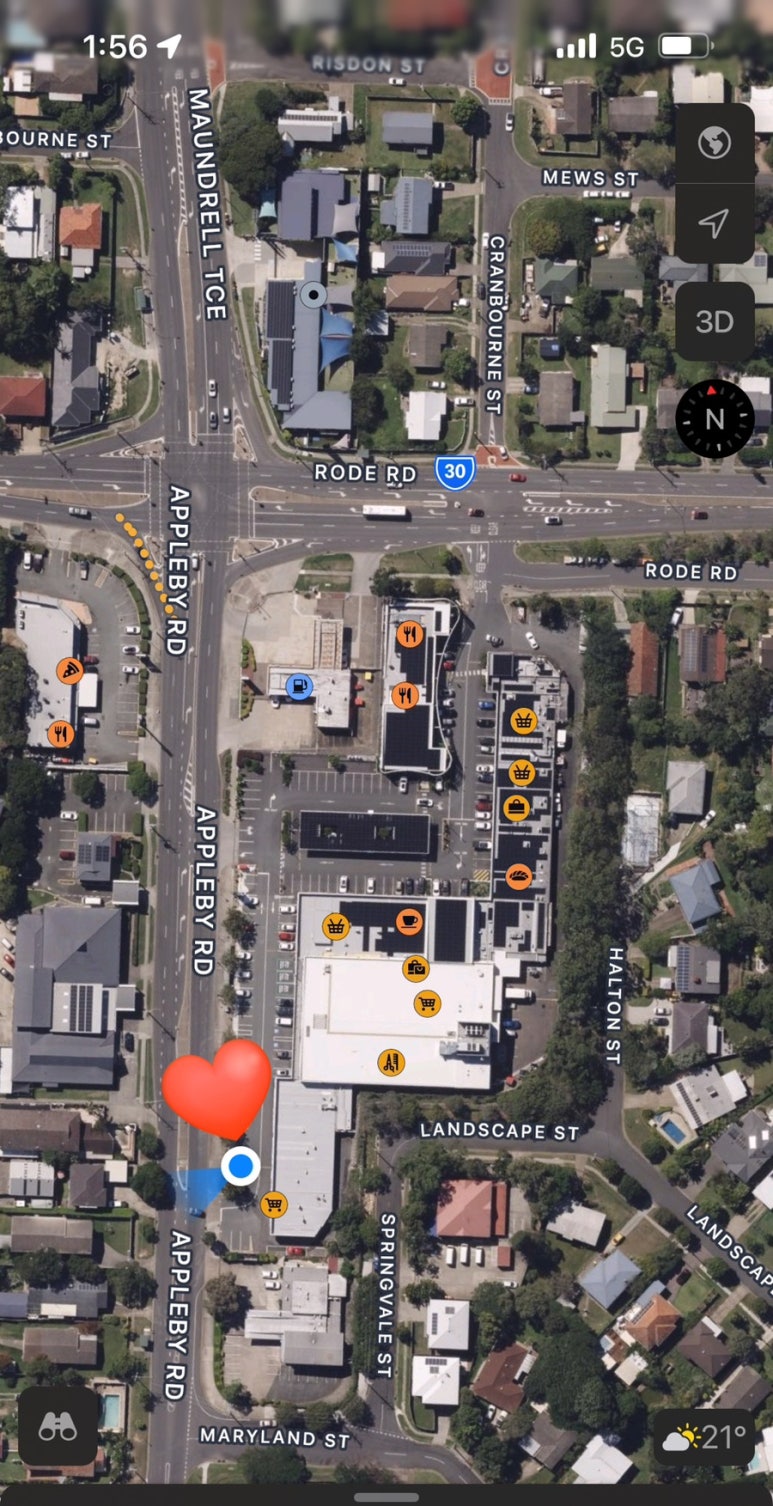Switch map to 3D view
The height and width of the screenshot is (1506, 773).
pyautogui.click(x=714, y=321)
